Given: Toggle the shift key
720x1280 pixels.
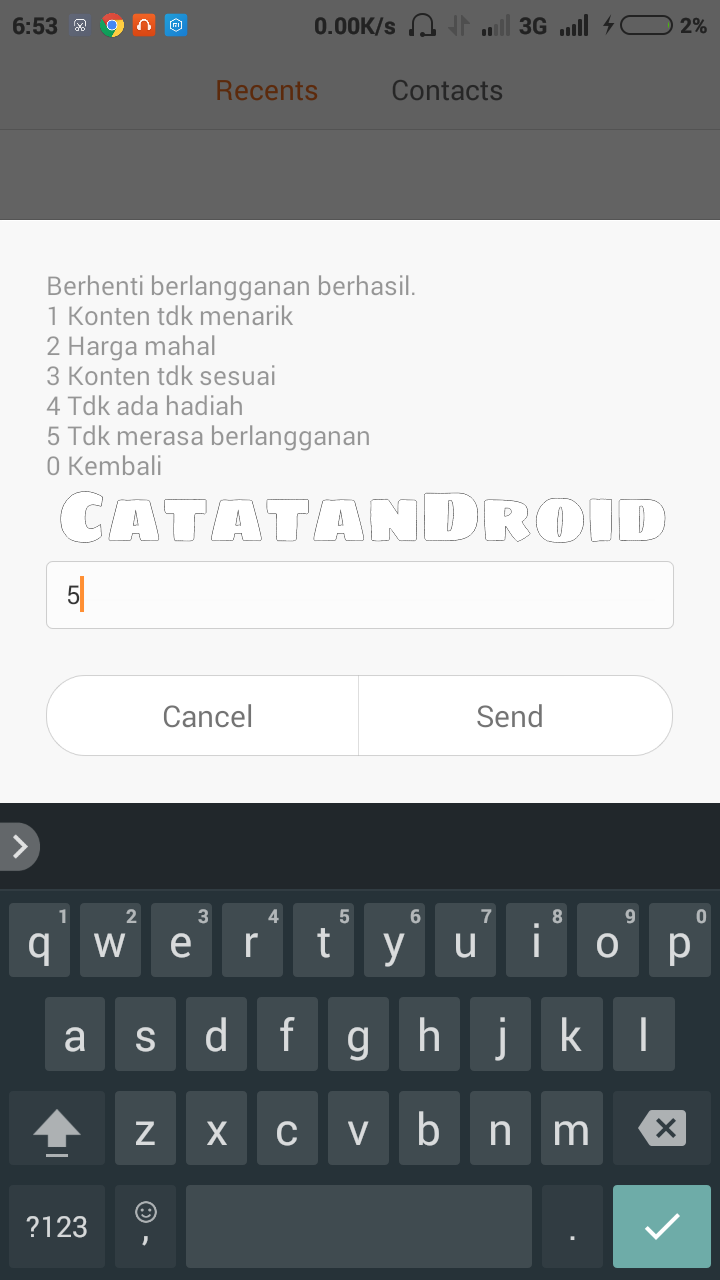Looking at the screenshot, I should pyautogui.click(x=57, y=1130).
